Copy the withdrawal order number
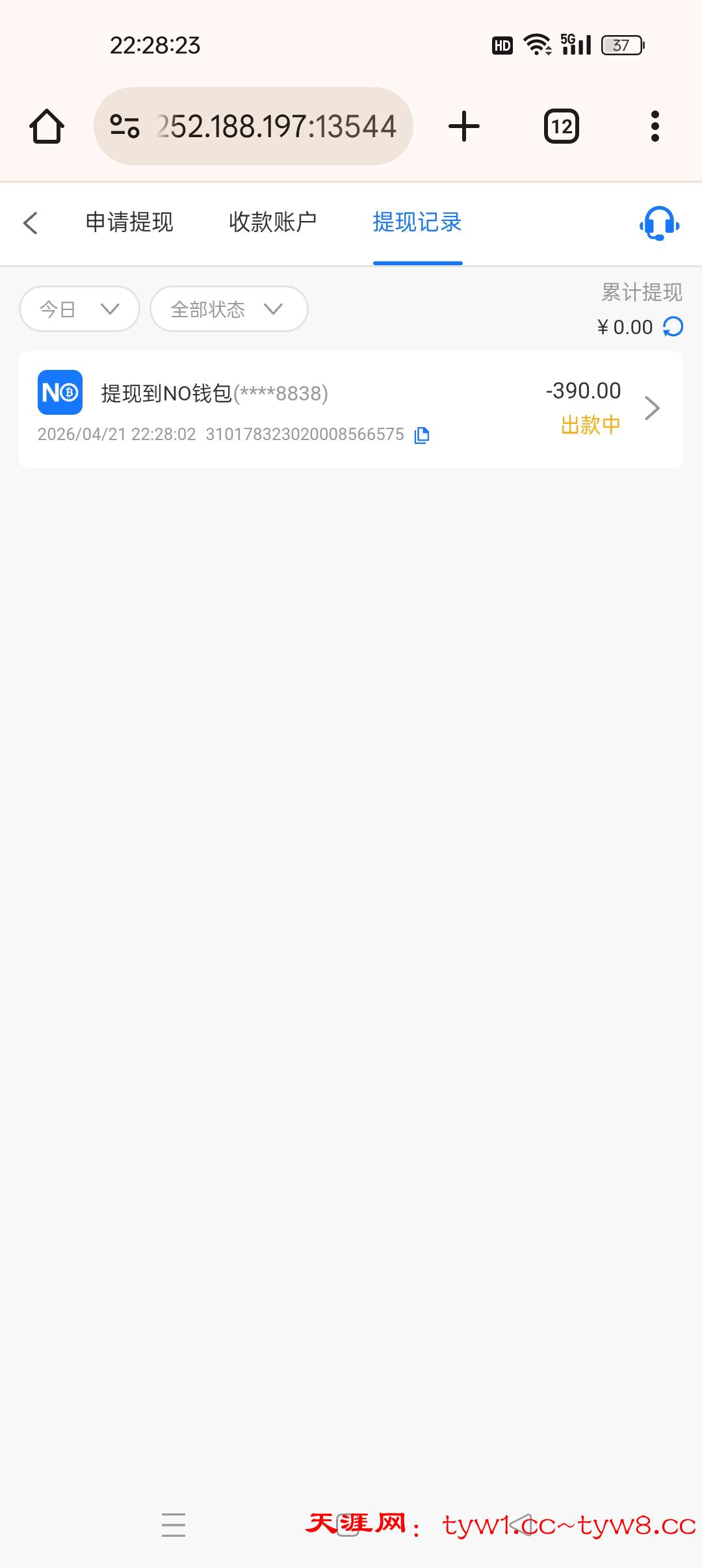 point(422,435)
